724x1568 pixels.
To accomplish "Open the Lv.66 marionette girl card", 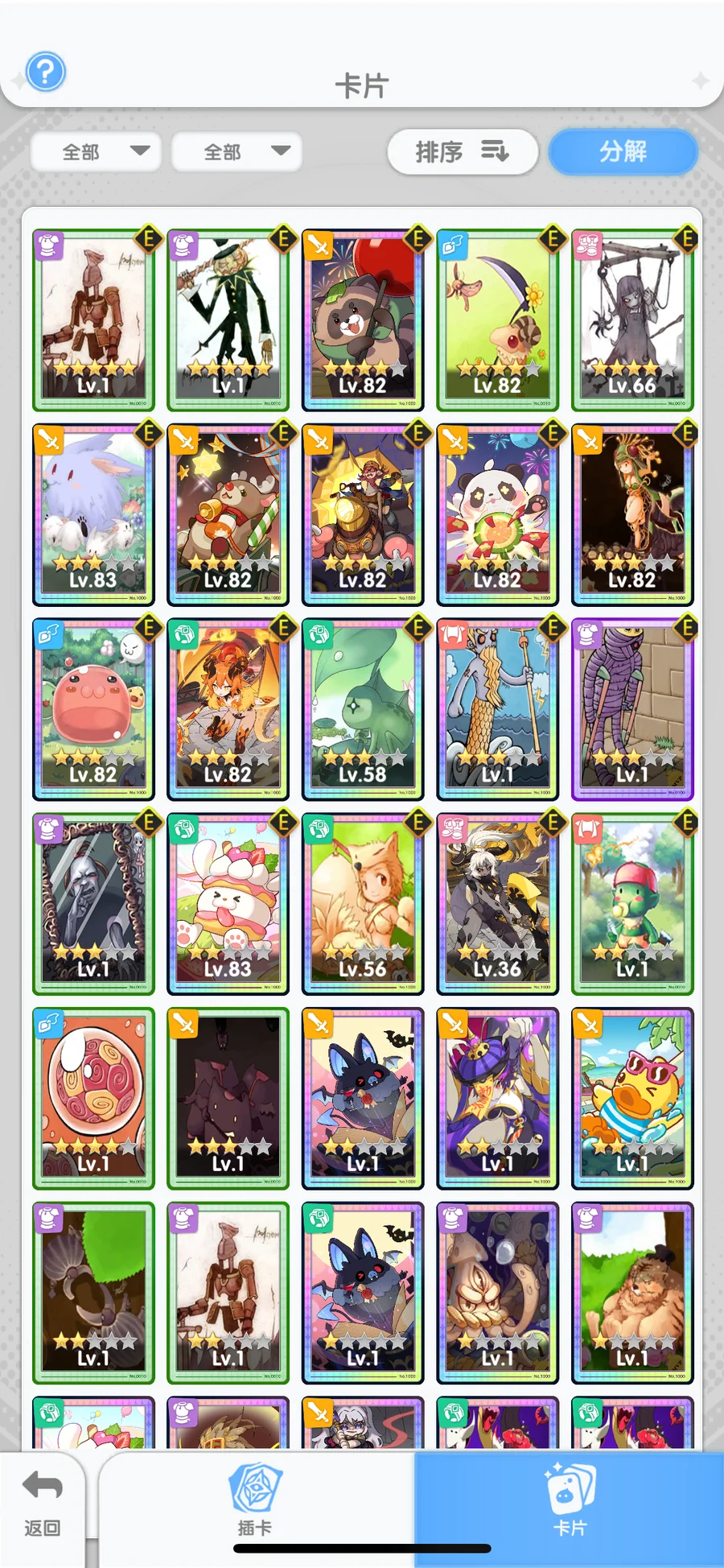I will point(632,320).
